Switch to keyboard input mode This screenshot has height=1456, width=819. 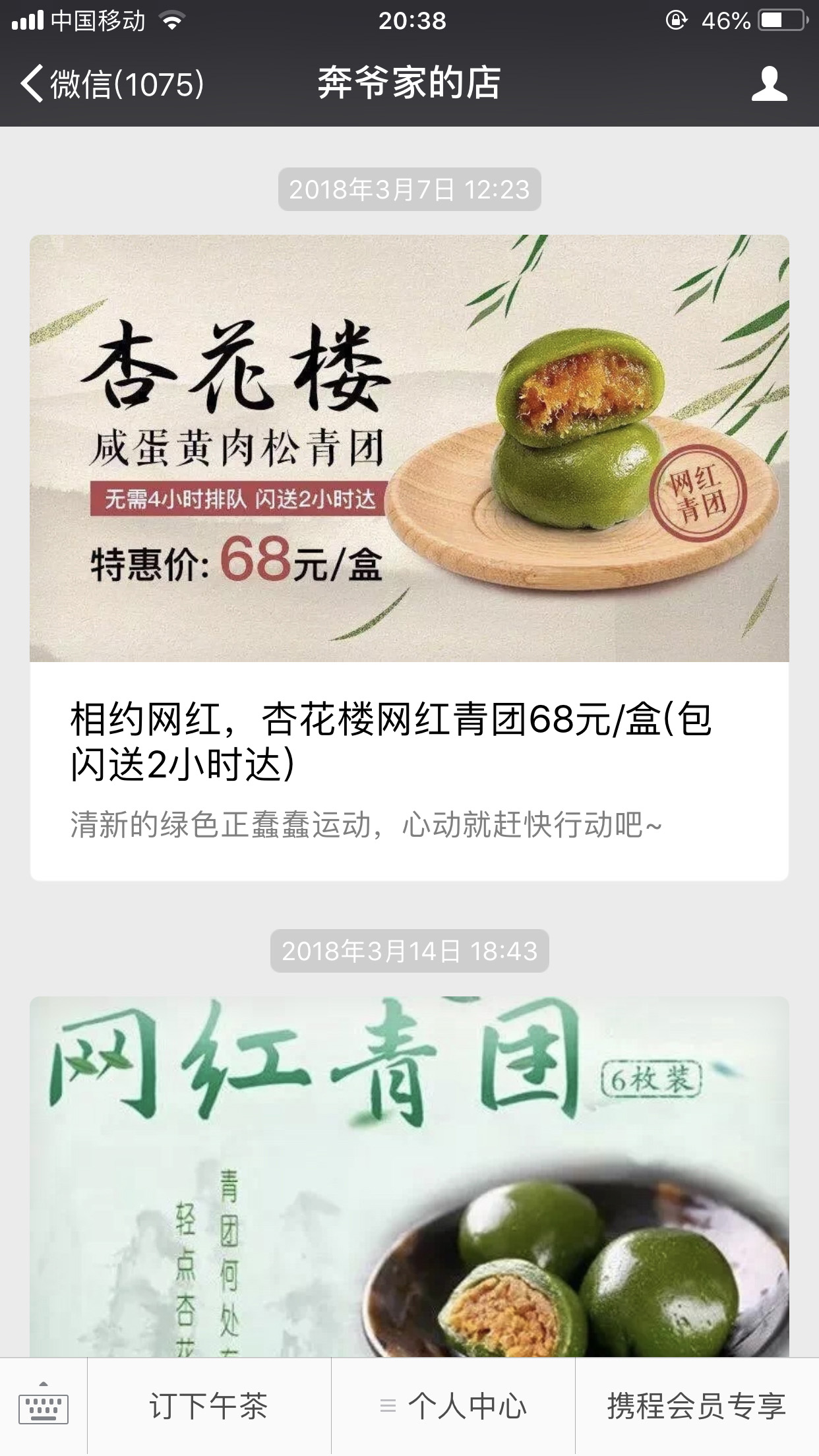pos(44,1407)
